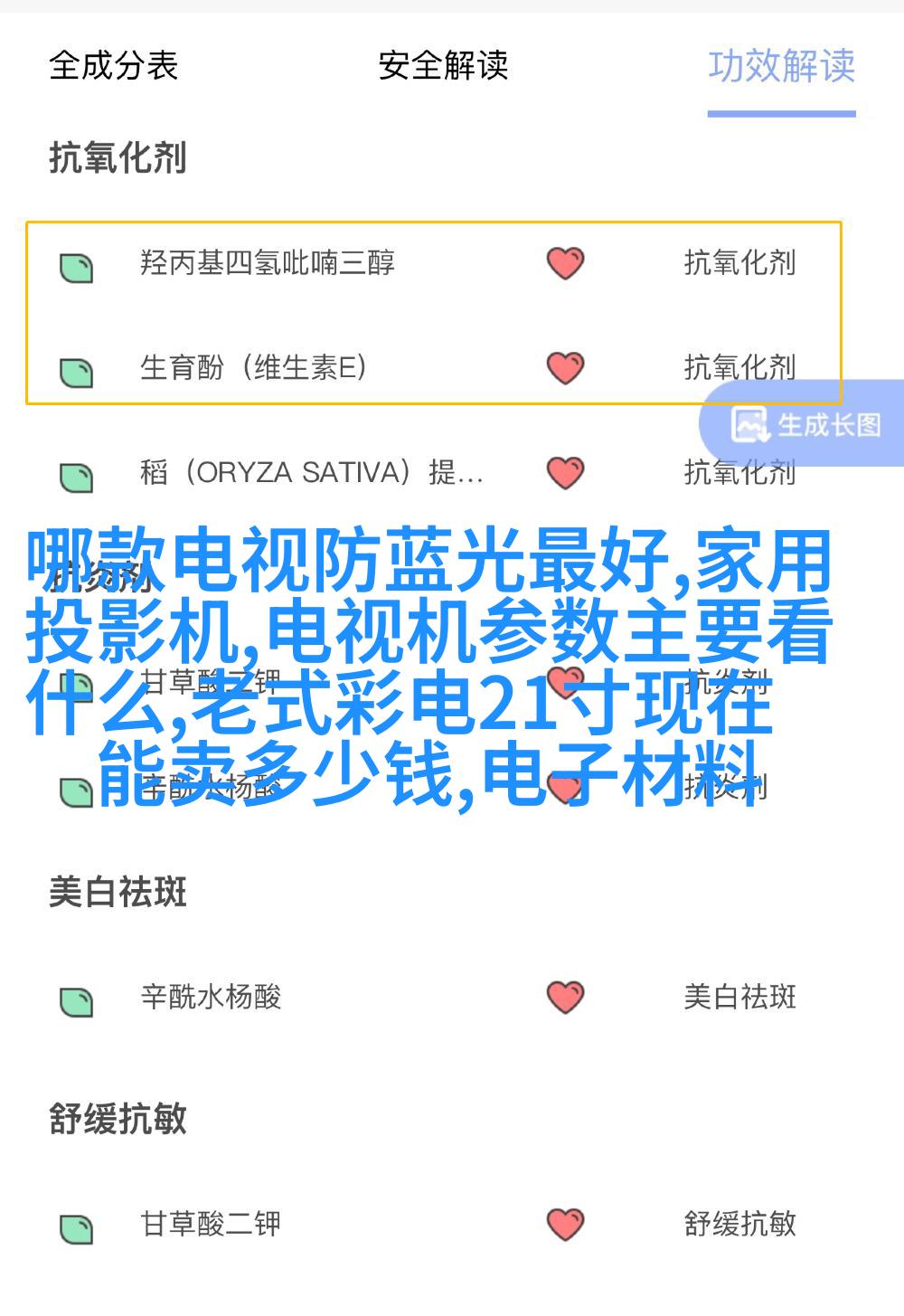
Task: Open the 羟丙基四氢吡喃三醇 ingredient row
Action: click(268, 263)
